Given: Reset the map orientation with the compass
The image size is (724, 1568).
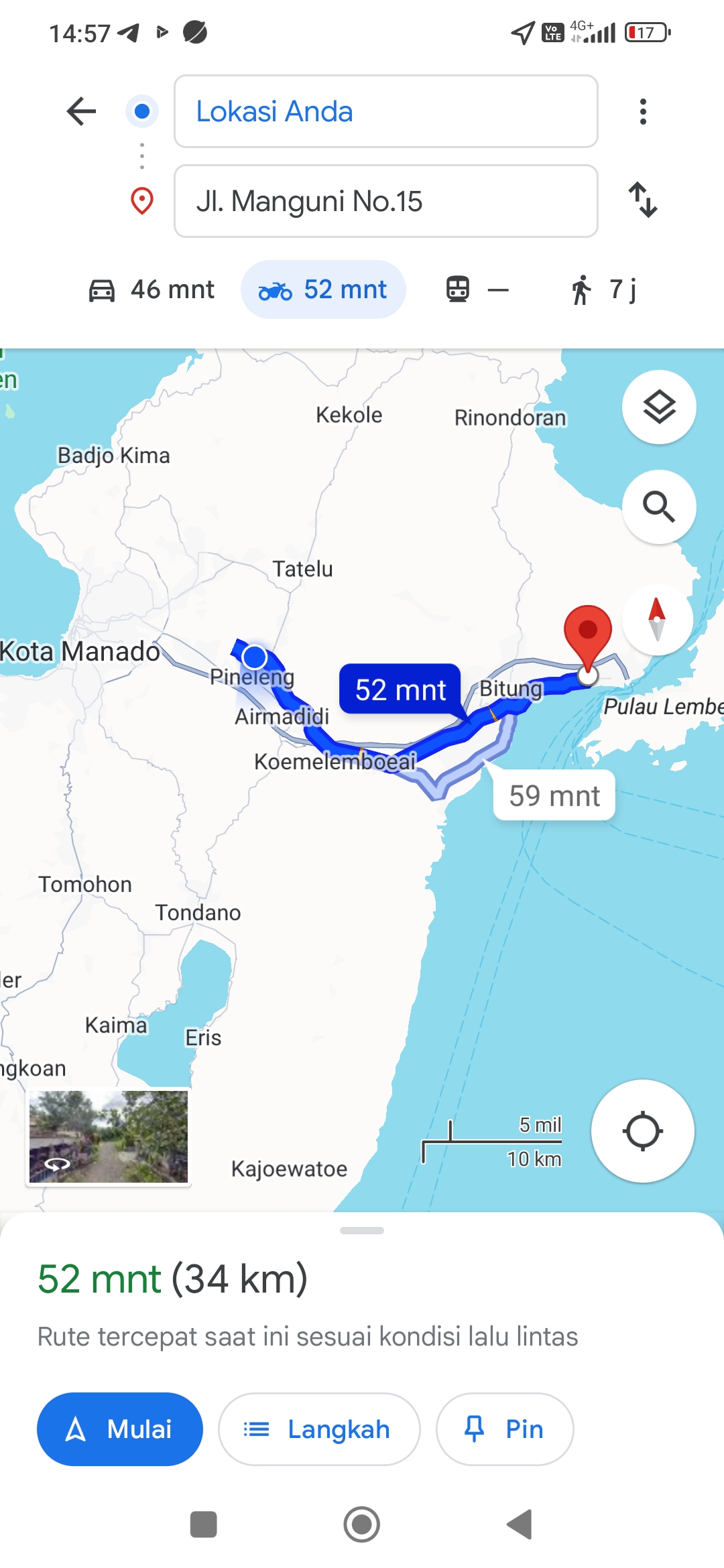Looking at the screenshot, I should pos(657,619).
